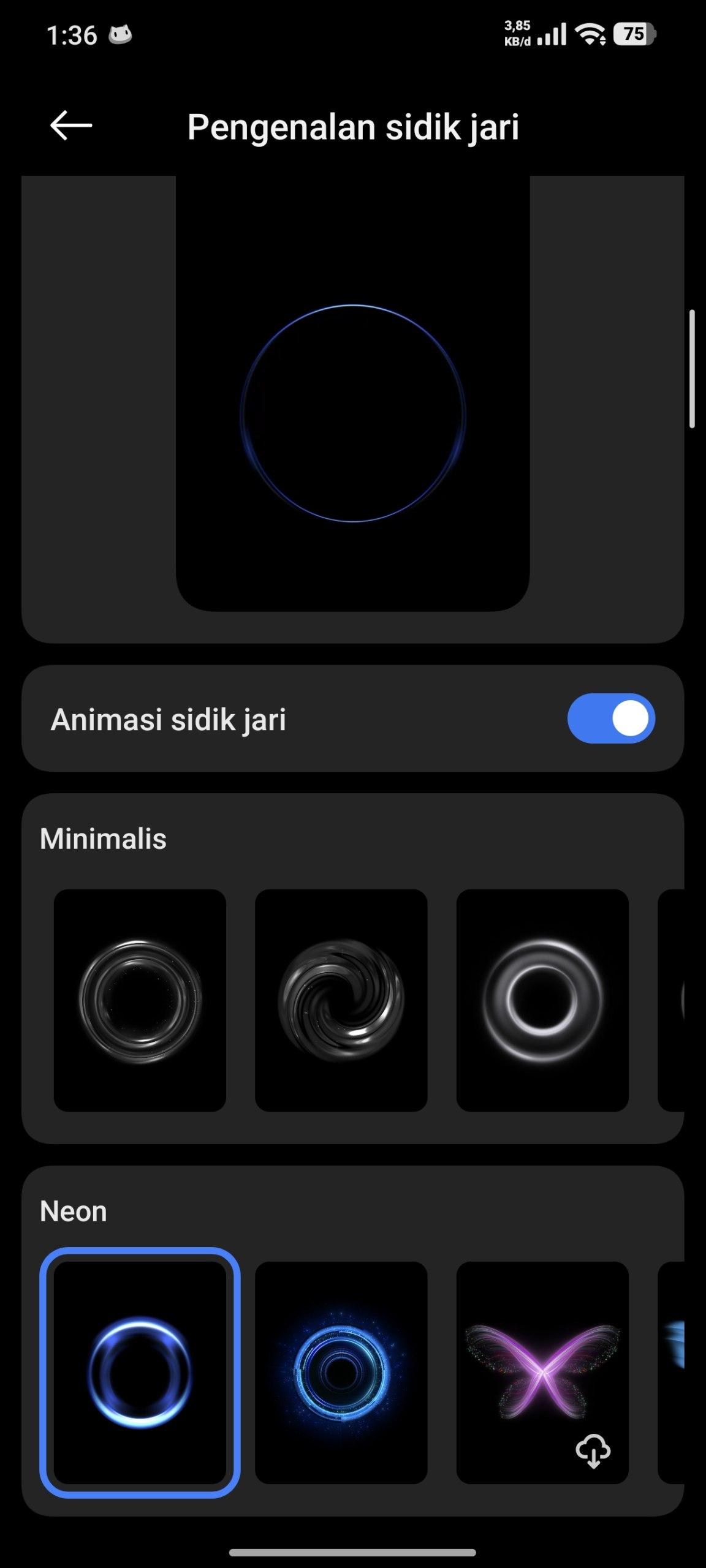
Task: Select the thin glass ring Minimalis animation
Action: click(x=140, y=1000)
